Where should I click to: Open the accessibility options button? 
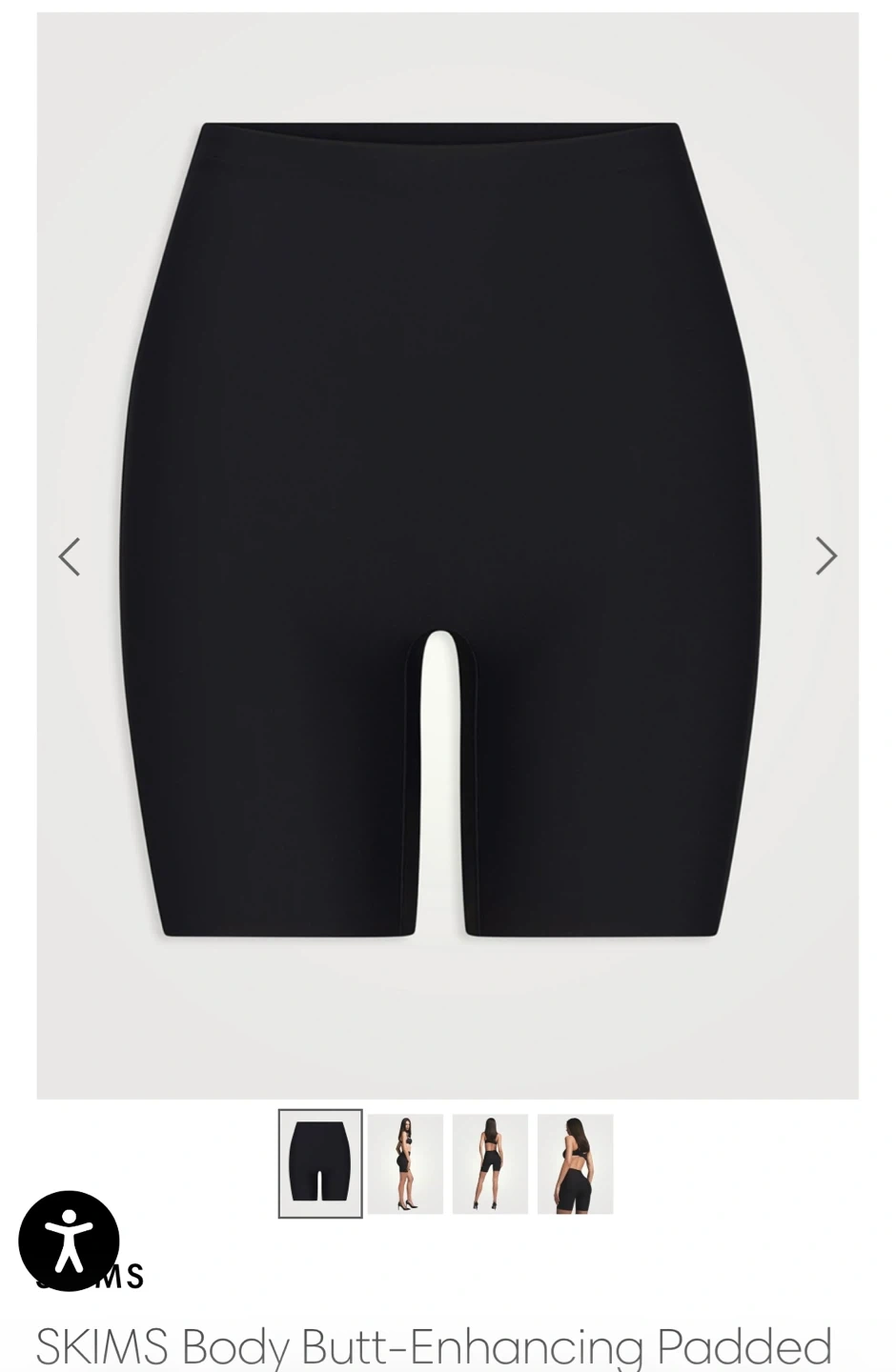(69, 1241)
